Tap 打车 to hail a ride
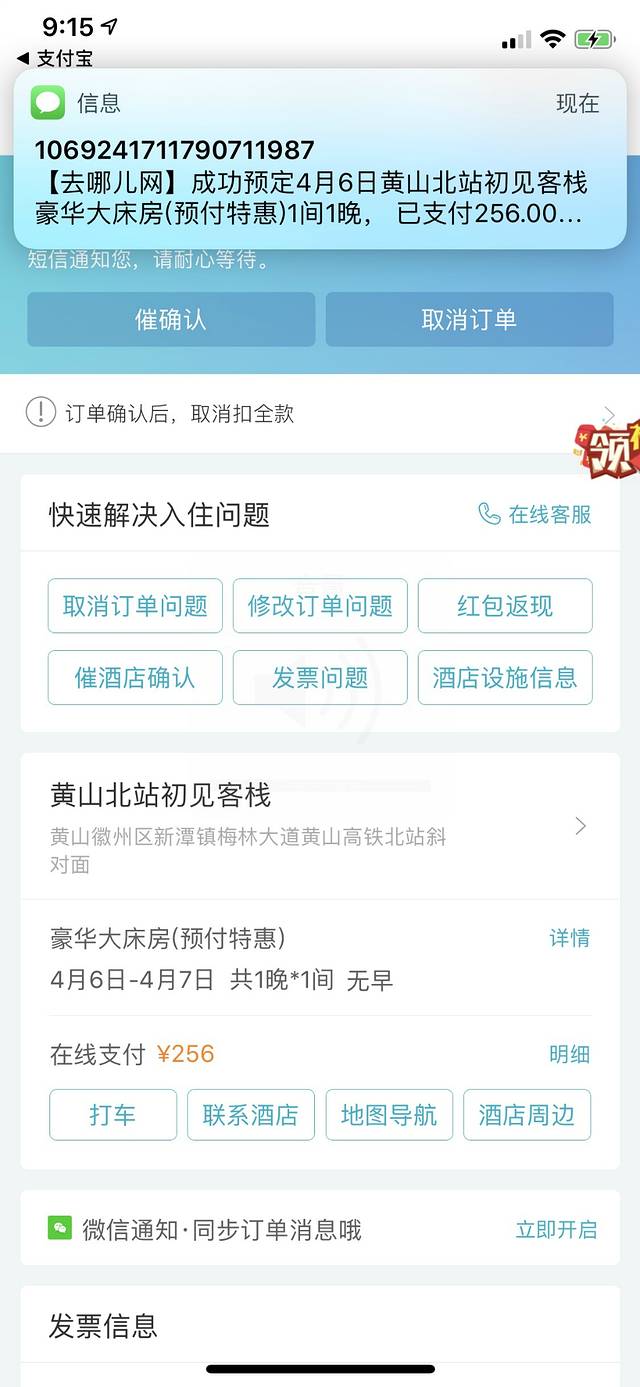The height and width of the screenshot is (1387, 640). pyautogui.click(x=113, y=1115)
